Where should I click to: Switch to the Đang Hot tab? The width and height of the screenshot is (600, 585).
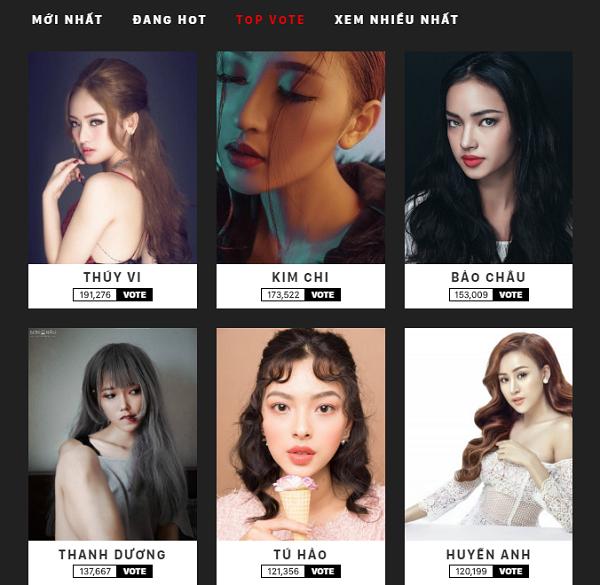tap(169, 20)
